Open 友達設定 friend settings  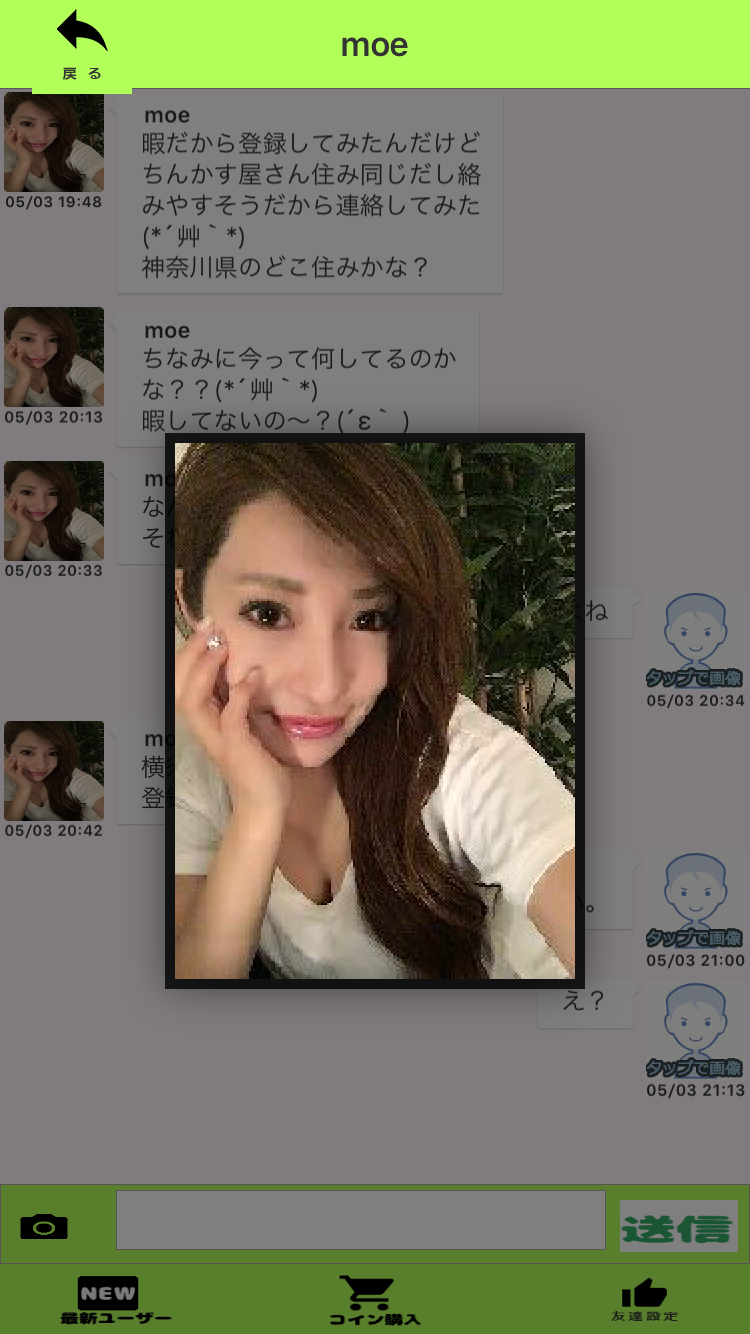click(x=644, y=1300)
